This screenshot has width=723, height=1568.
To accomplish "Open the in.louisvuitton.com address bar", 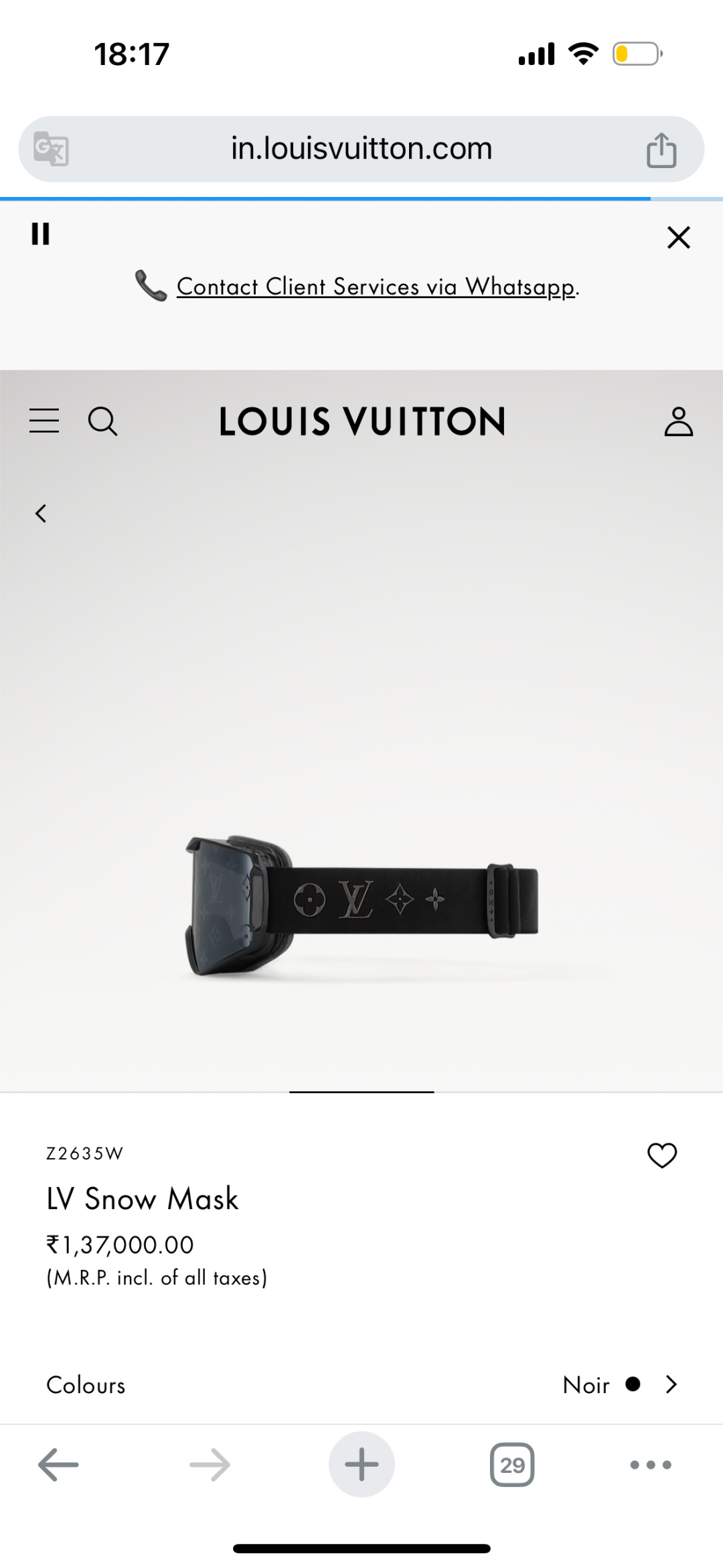I will (361, 149).
